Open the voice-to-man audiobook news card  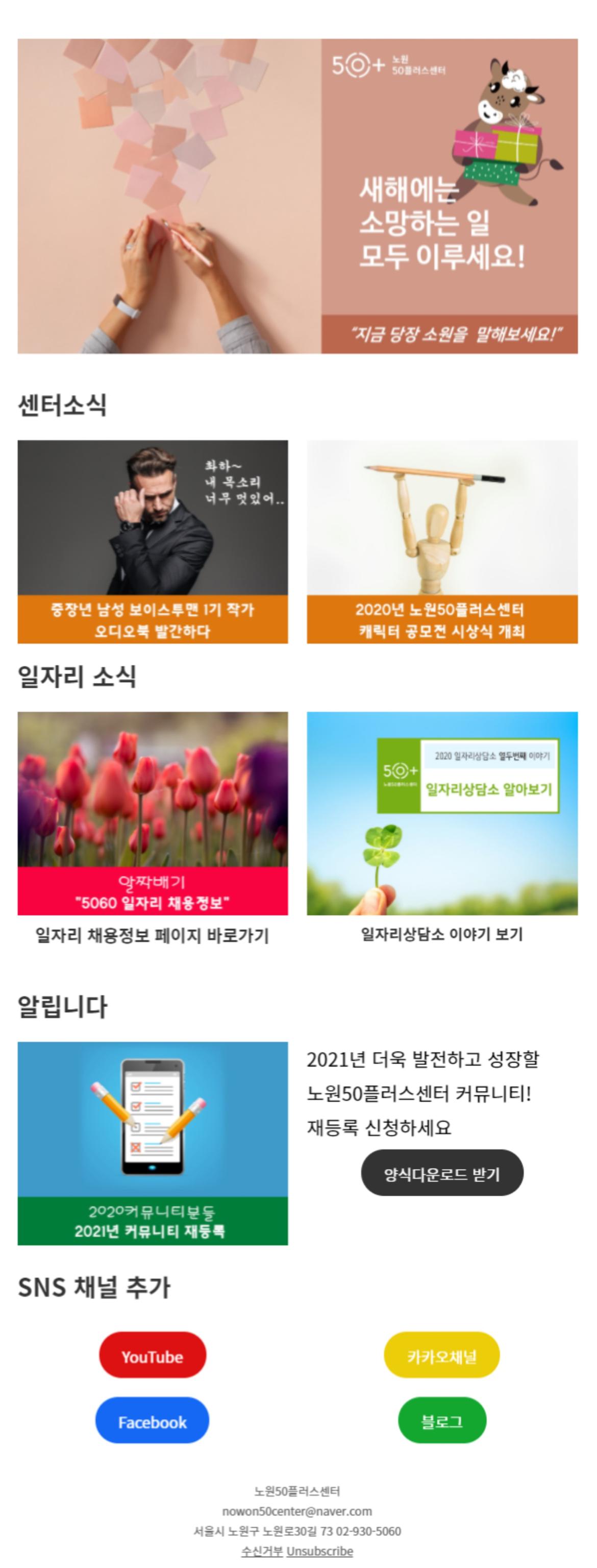(152, 541)
